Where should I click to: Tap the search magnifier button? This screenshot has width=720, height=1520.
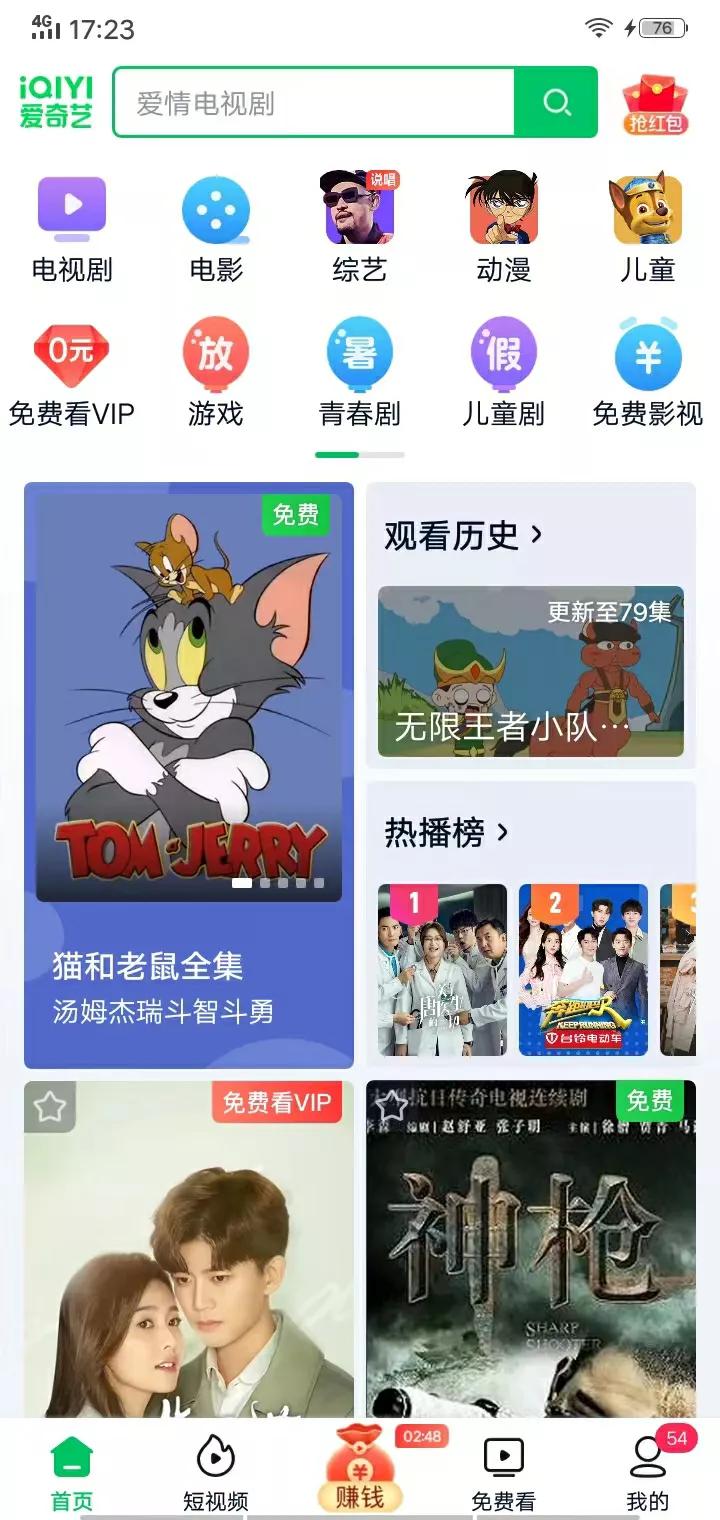[556, 101]
